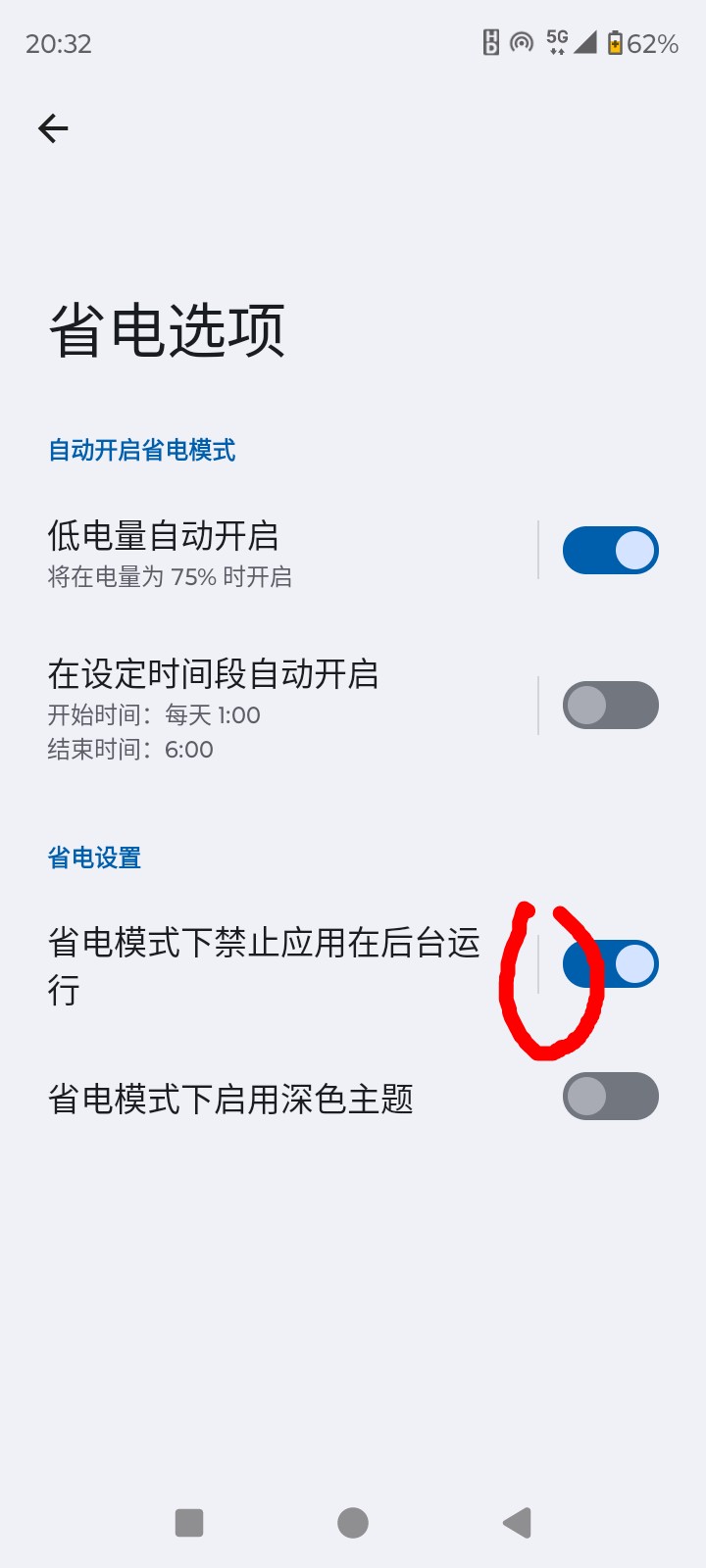The image size is (706, 1568).
Task: Go back from 省电选项 page
Action: pyautogui.click(x=53, y=128)
